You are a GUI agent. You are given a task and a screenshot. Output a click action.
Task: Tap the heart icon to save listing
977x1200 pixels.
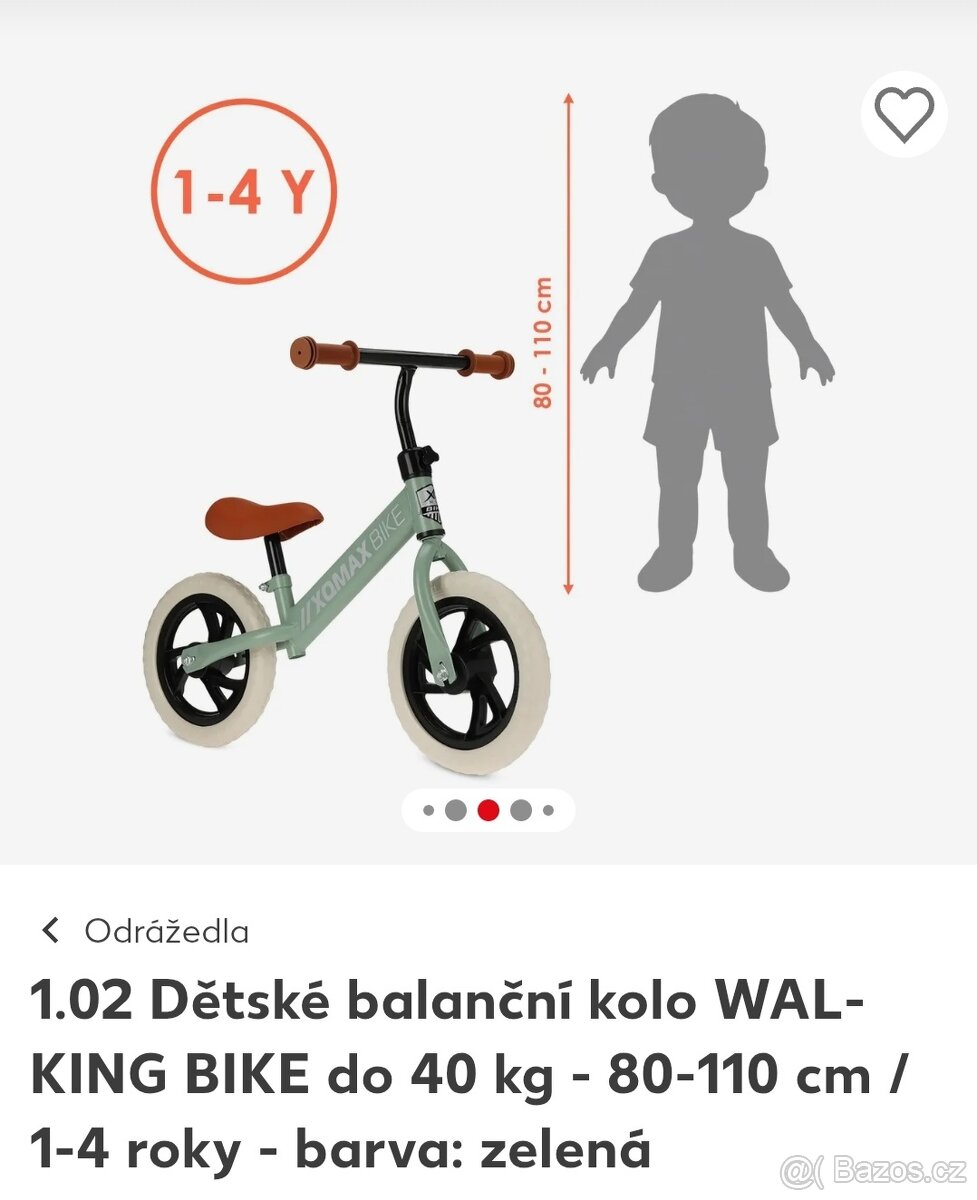(903, 114)
